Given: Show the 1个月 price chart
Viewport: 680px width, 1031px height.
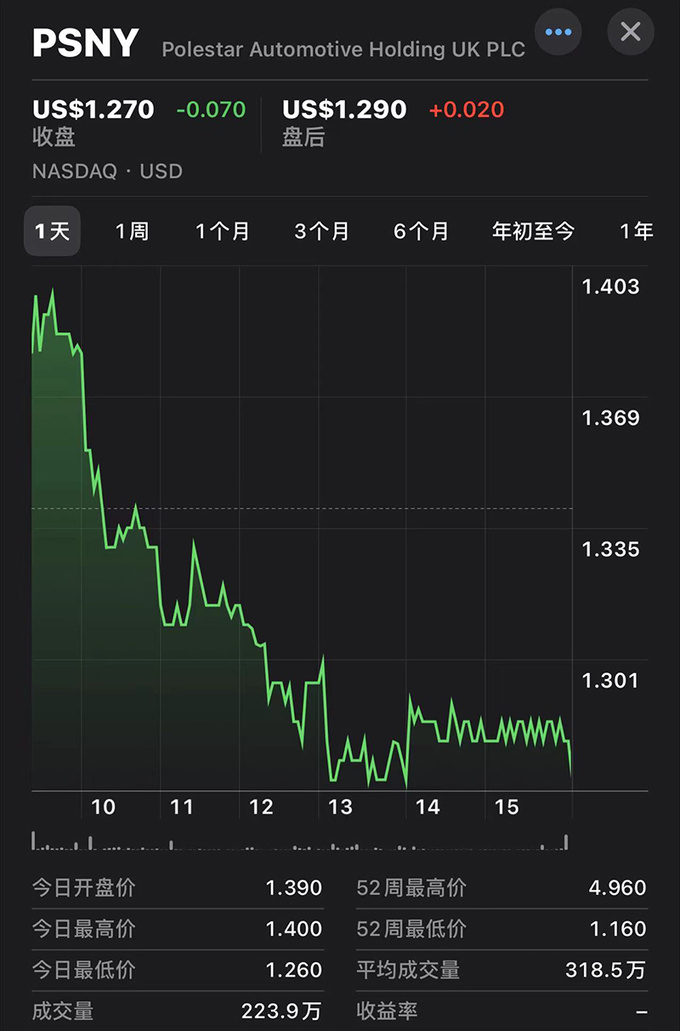Looking at the screenshot, I should pyautogui.click(x=222, y=232).
